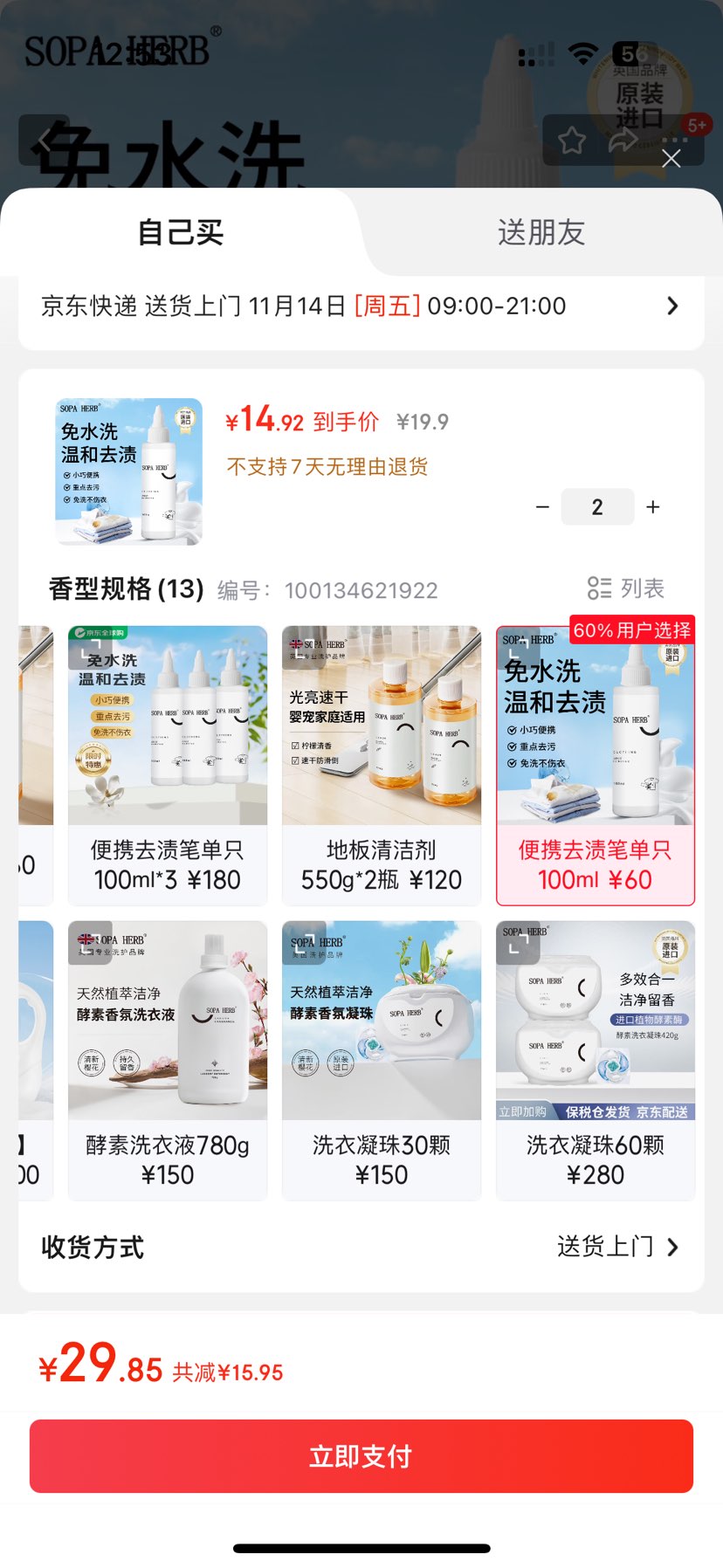The width and height of the screenshot is (723, 1568).
Task: Select 便携去渍笔单只 100ml ¥60 option
Action: 596,765
